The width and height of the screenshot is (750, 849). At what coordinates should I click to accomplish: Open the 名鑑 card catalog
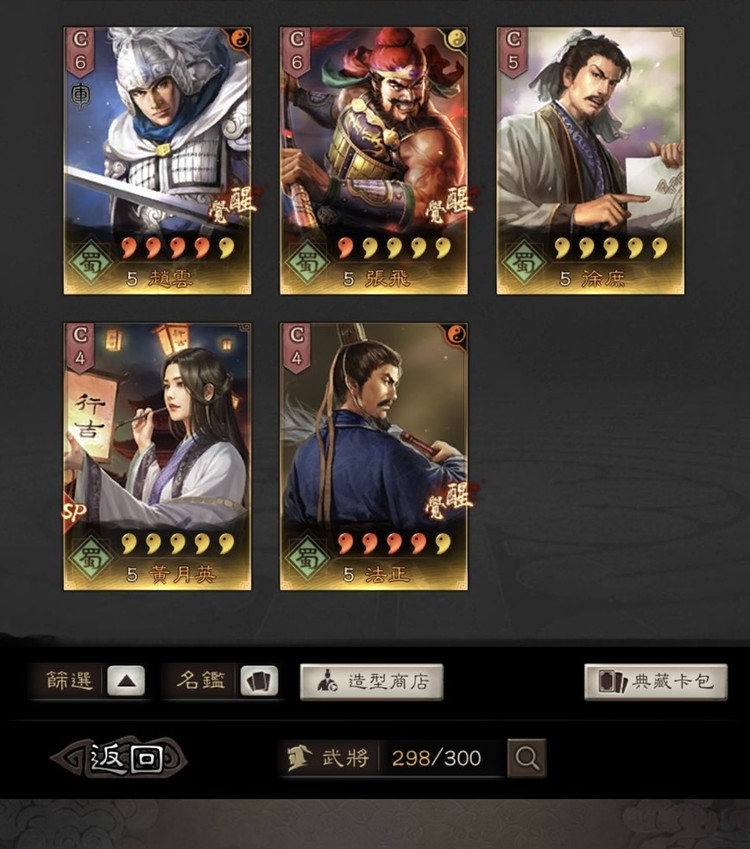(x=259, y=682)
